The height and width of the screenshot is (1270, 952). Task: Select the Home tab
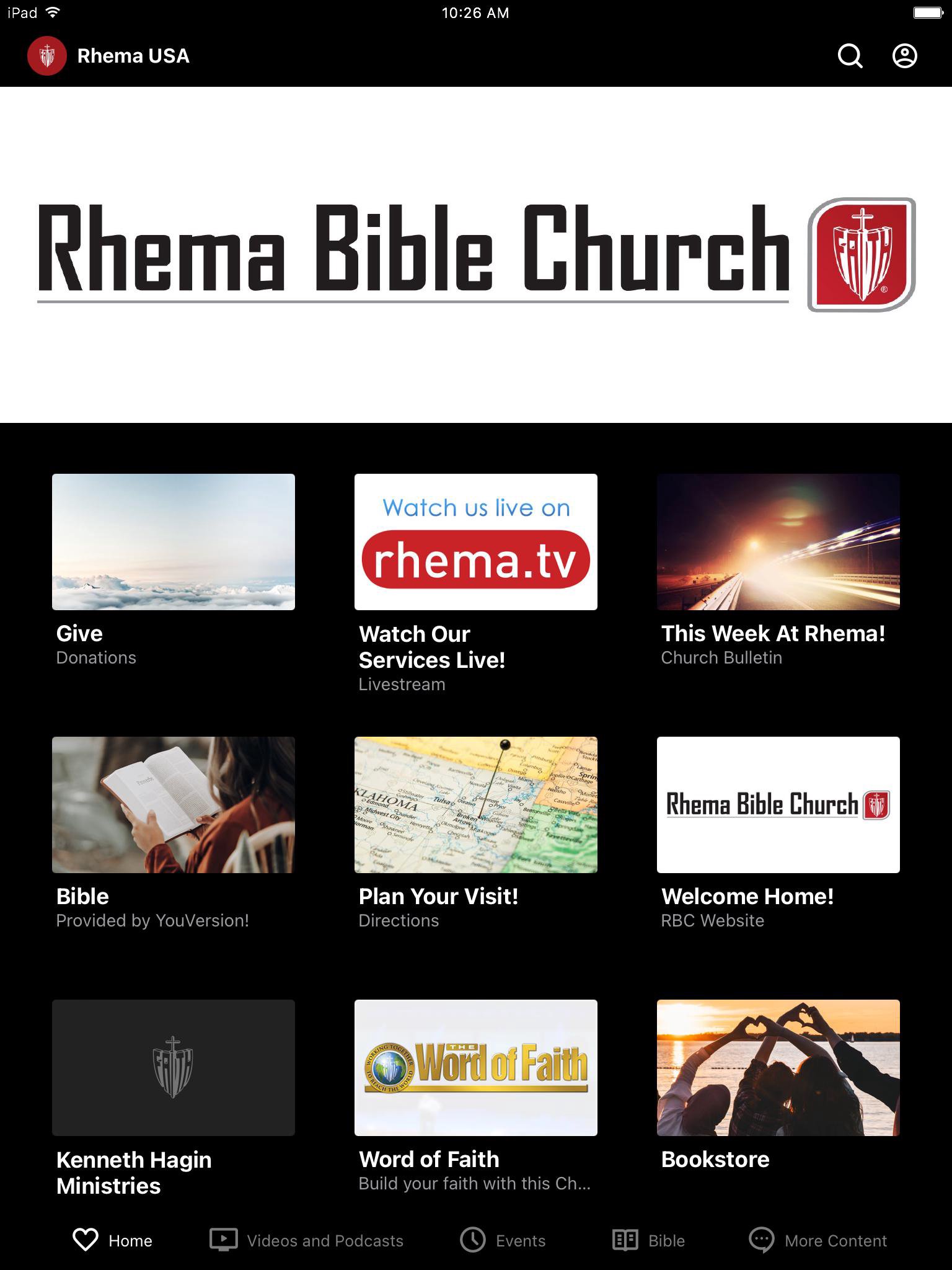[x=113, y=1240]
